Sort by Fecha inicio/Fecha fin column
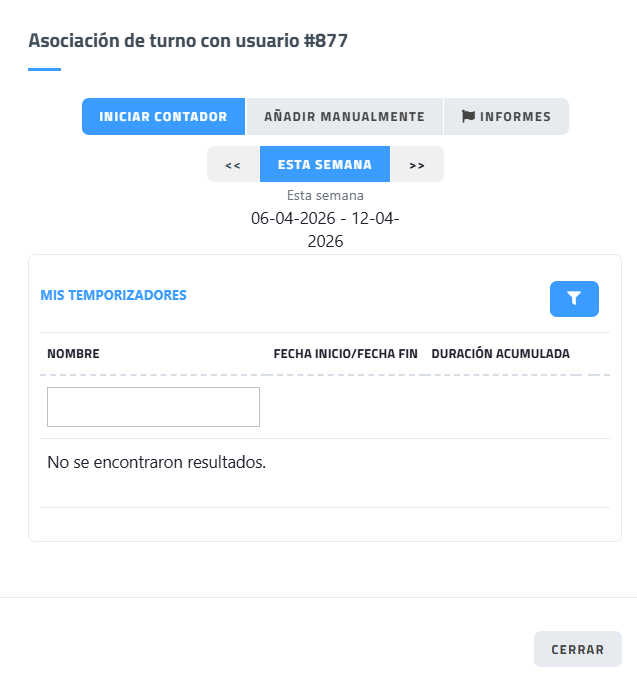Screen dimensions: 637x686 (x=345, y=354)
